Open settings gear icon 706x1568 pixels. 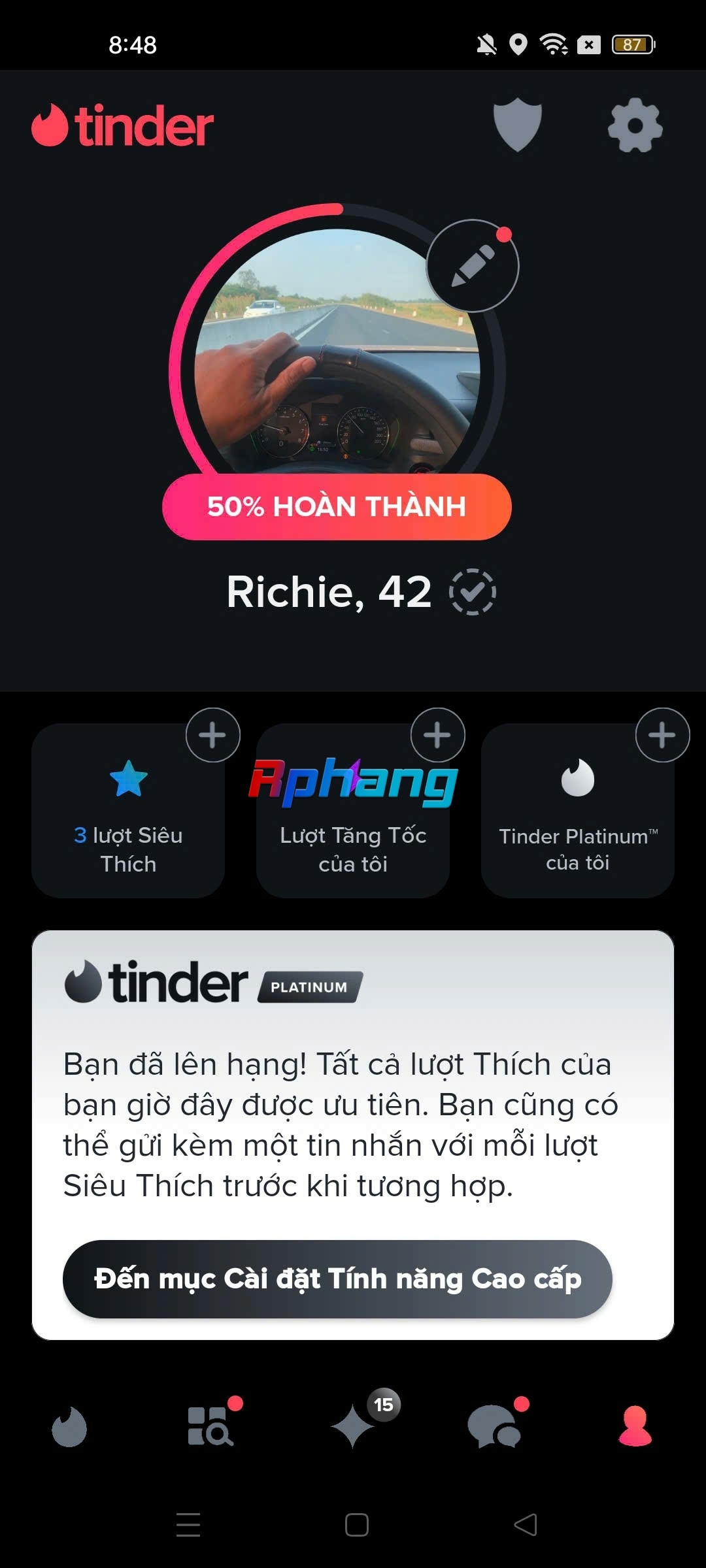coord(635,125)
